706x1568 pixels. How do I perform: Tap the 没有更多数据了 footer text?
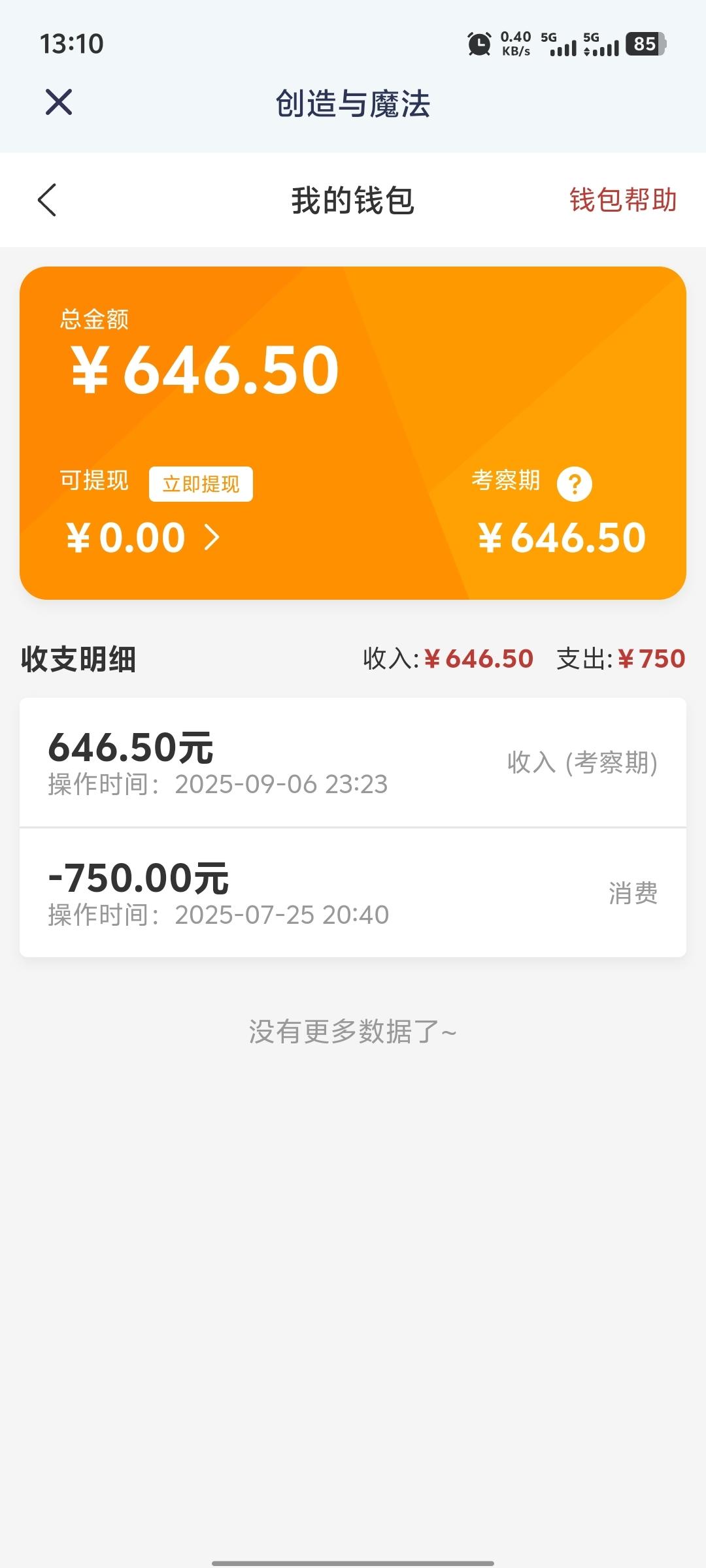click(353, 1031)
